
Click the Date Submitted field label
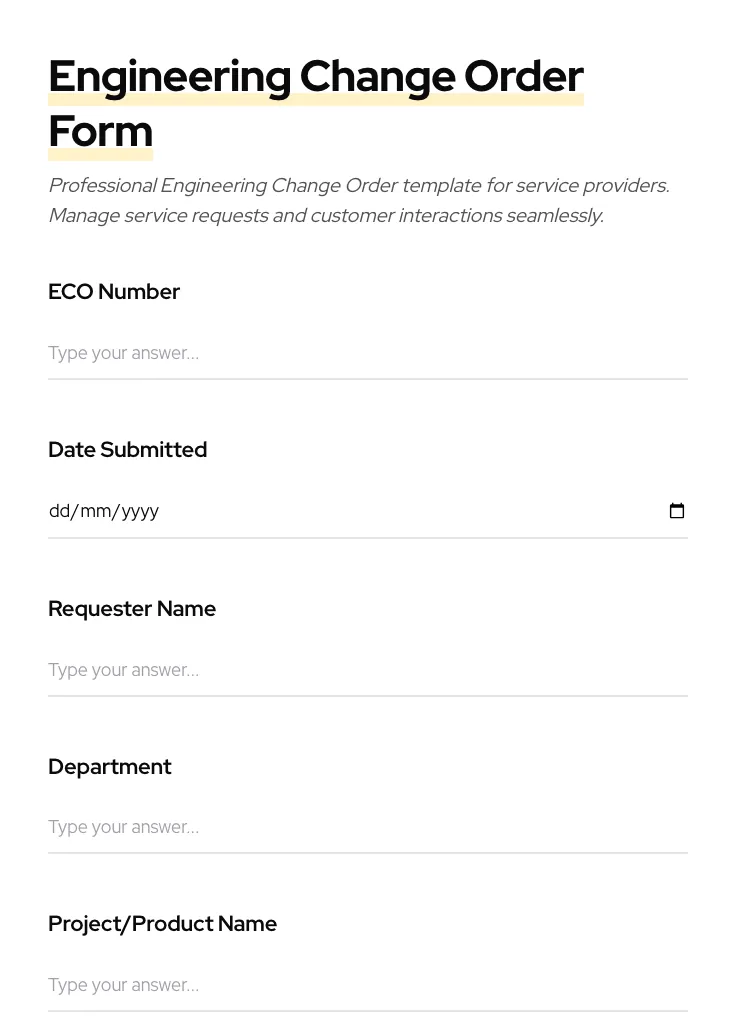[127, 450]
